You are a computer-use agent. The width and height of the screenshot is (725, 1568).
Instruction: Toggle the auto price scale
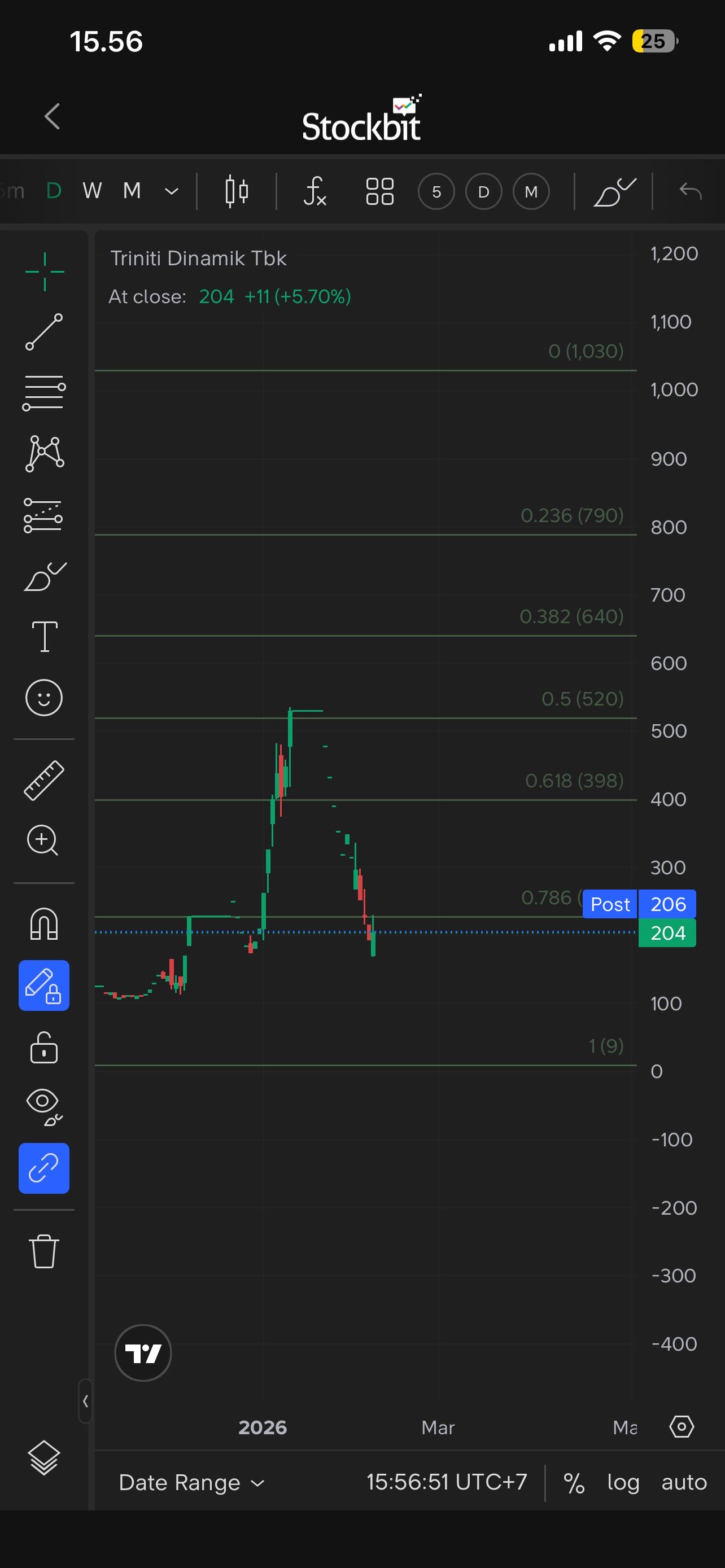coord(684,1482)
